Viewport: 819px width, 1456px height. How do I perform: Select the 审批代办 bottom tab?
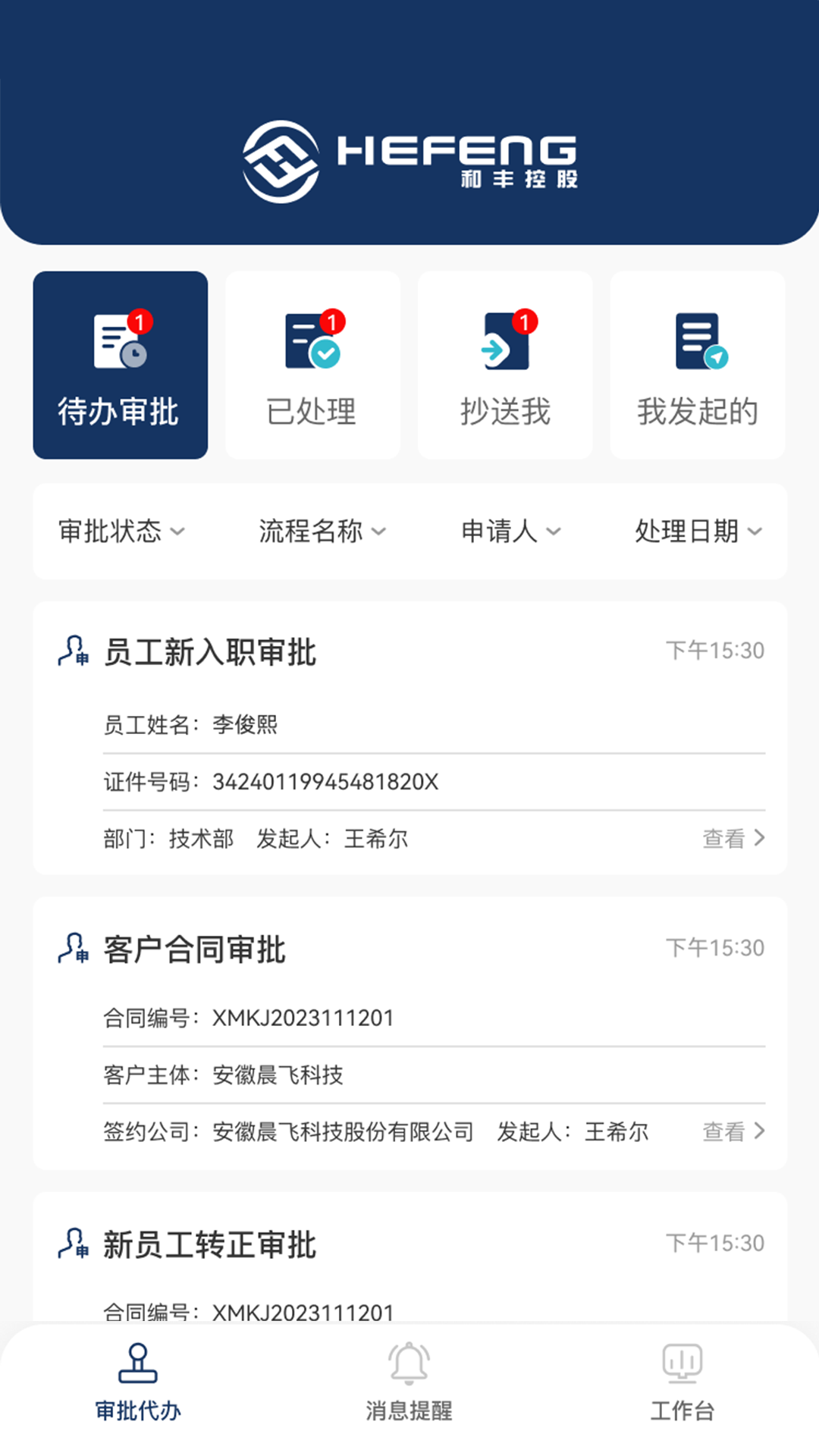[x=138, y=1382]
